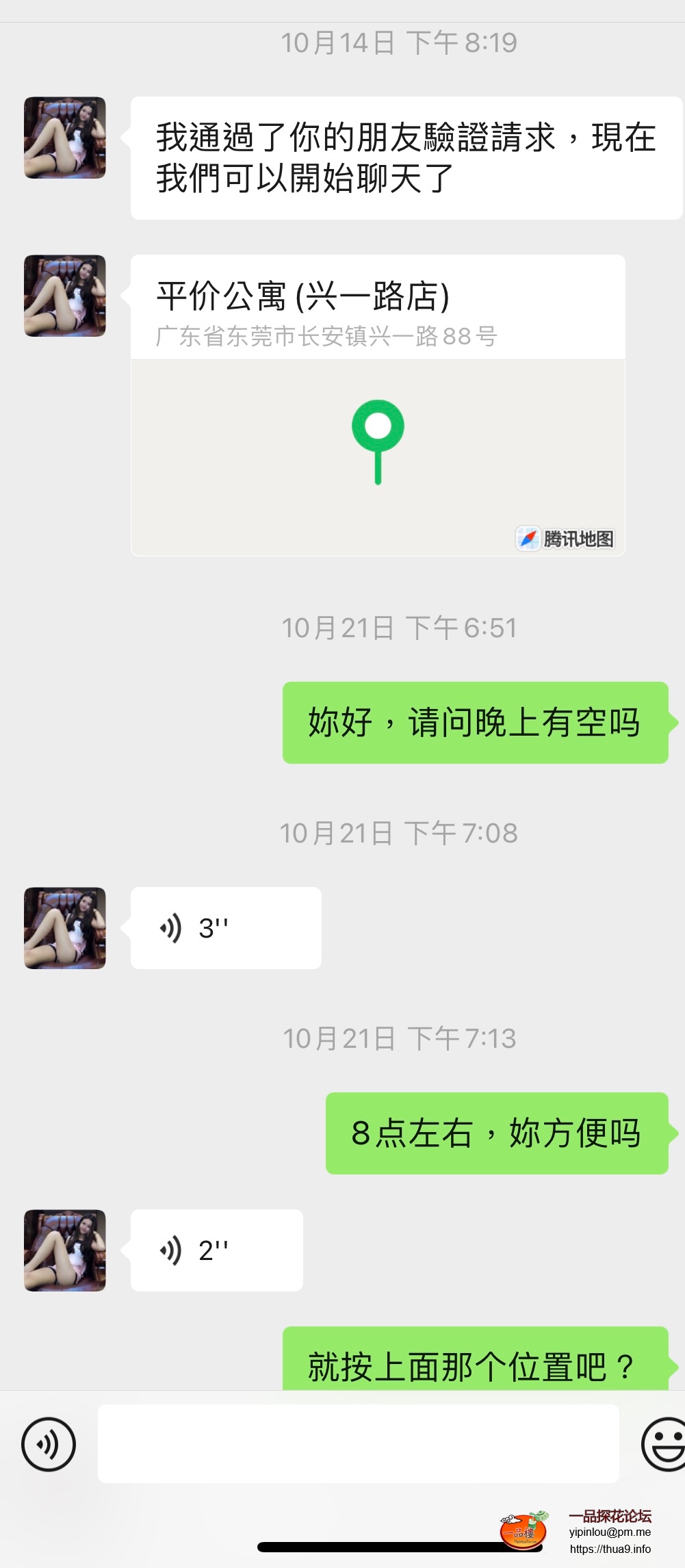Screen dimensions: 685x1568
Task: Tap the message text field
Action: click(x=358, y=1444)
